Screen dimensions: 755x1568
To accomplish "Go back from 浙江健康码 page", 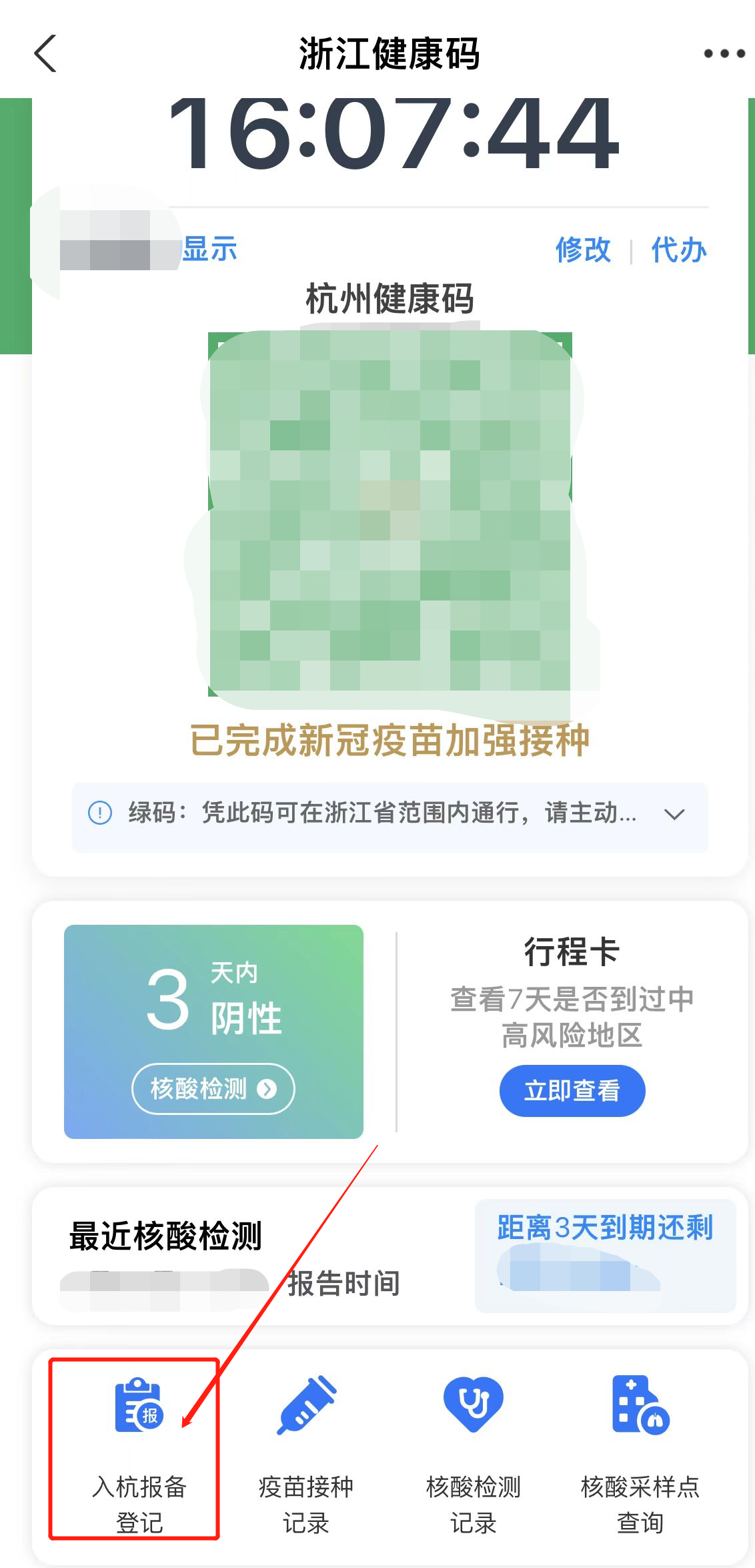I will [45, 53].
